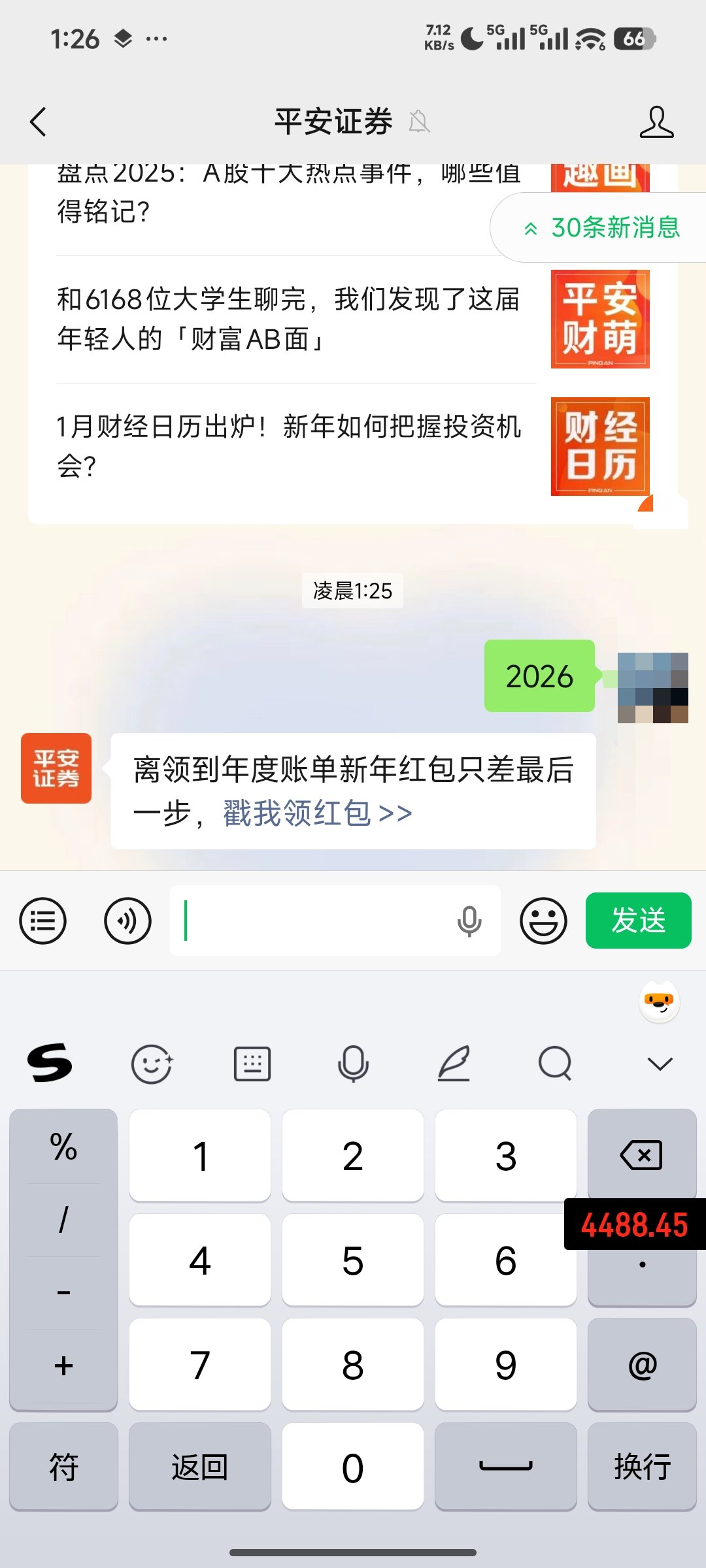Open handwriting input mode
The image size is (706, 1568).
point(454,1064)
